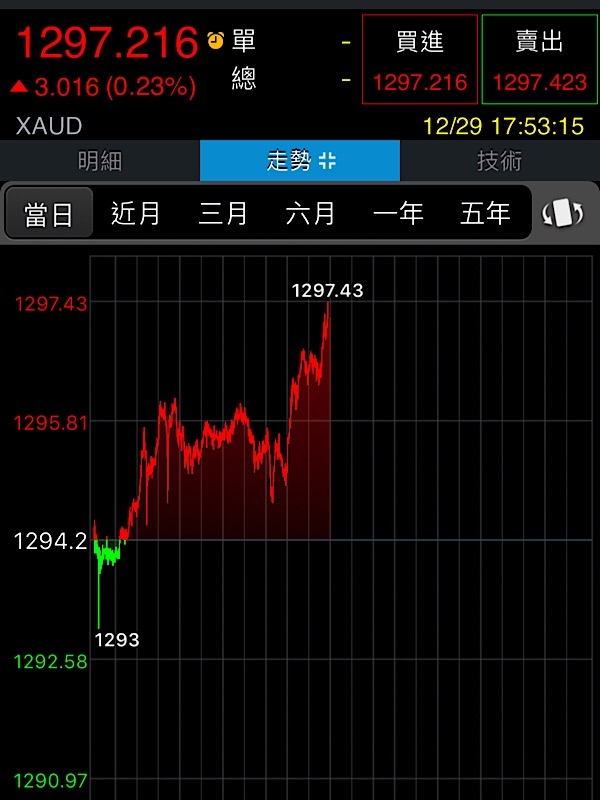Screen dimensions: 600x800
Task: Tap the 買進 buy button
Action: point(420,59)
